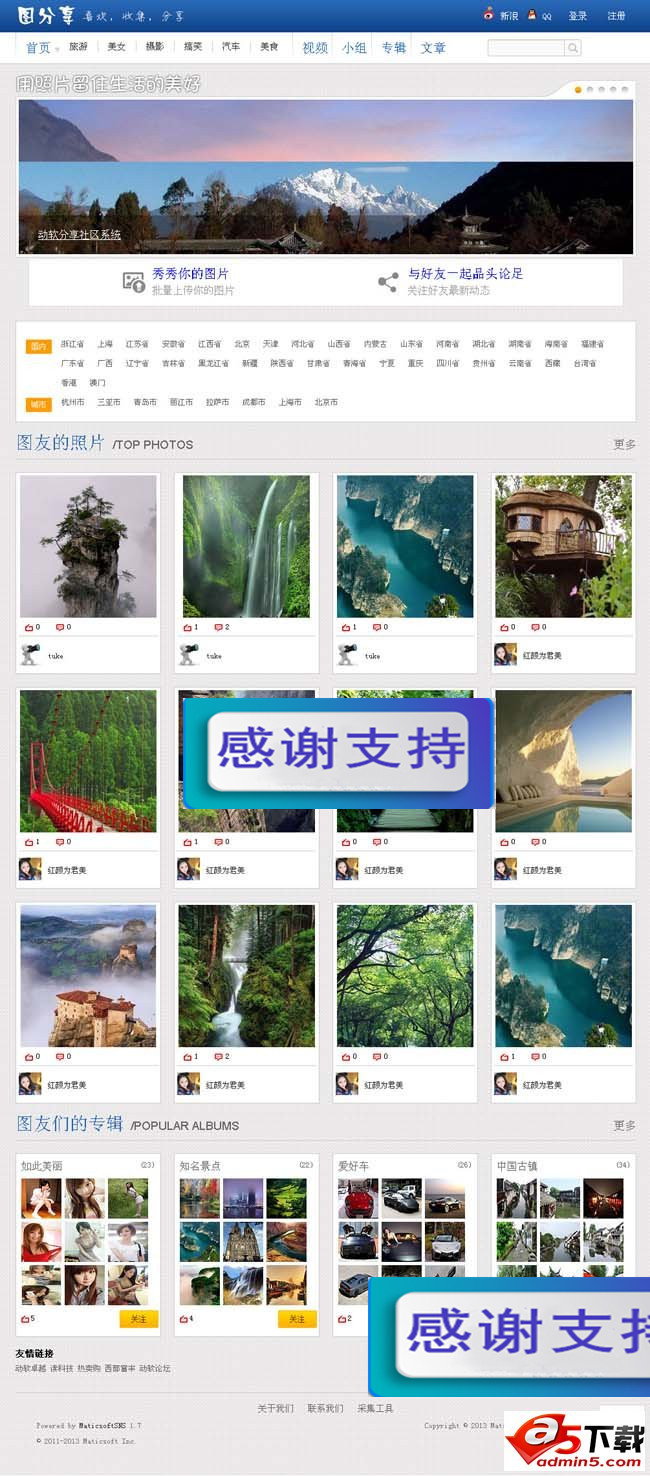This screenshot has width=650, height=1476.
Task: Open 与好友一起品头论足 link
Action: pyautogui.click(x=465, y=273)
